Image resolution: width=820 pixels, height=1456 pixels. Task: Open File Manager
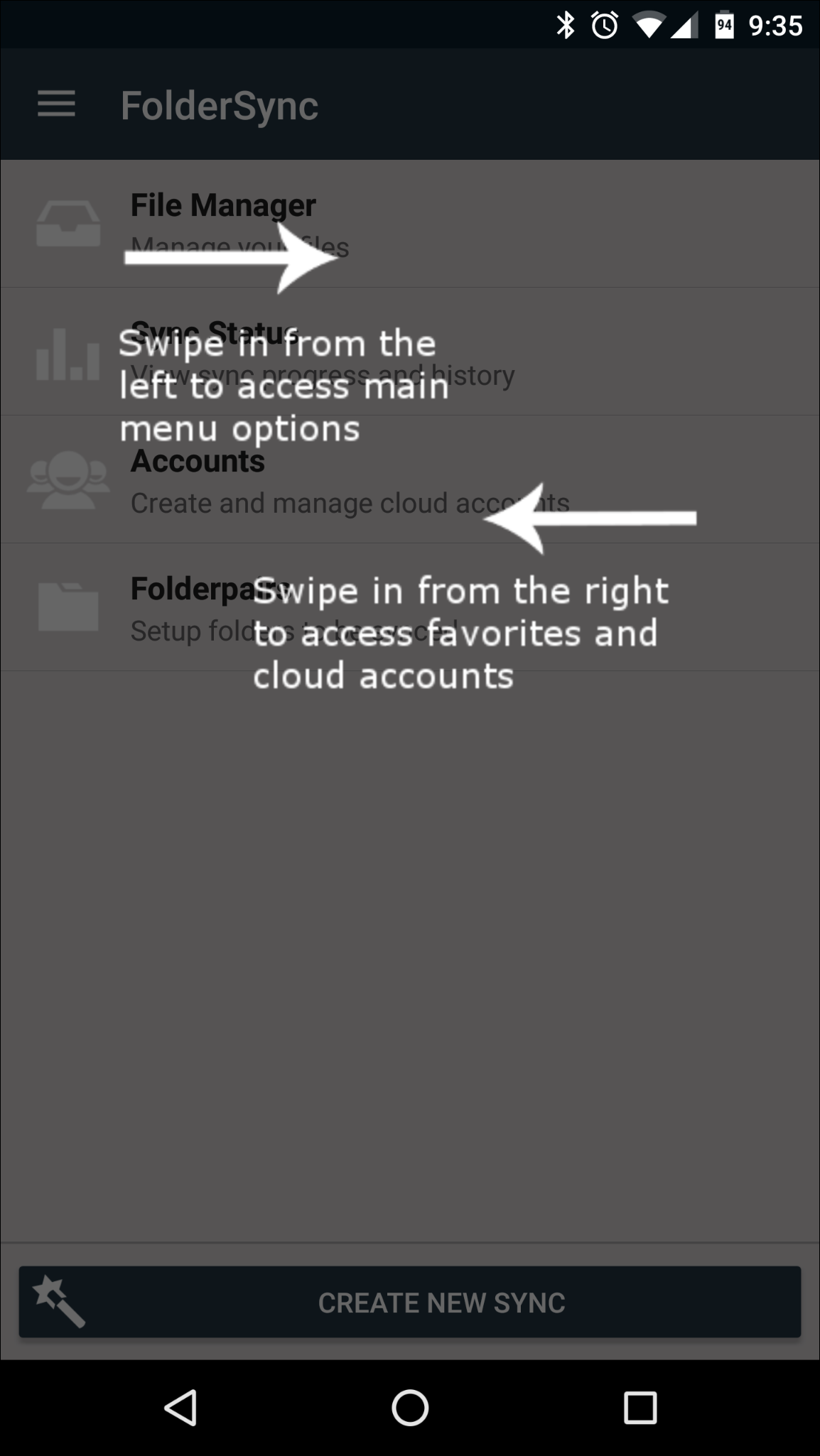(409, 224)
